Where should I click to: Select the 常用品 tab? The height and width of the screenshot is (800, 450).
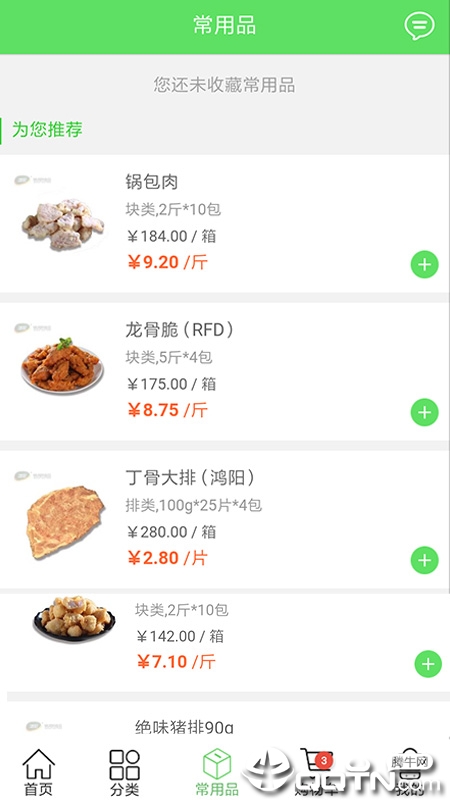point(217,772)
